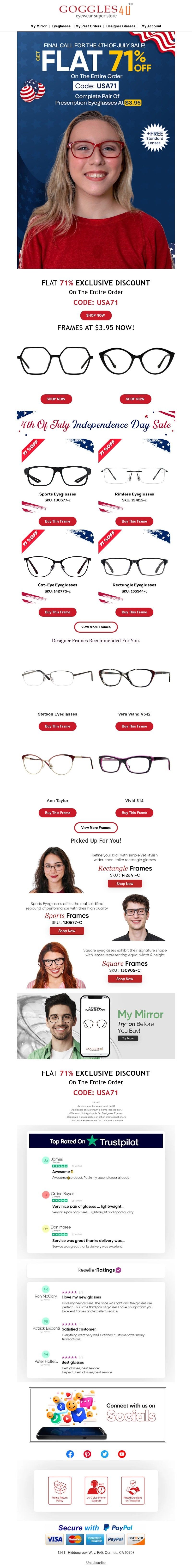This screenshot has width=192, height=1568.
Task: Tap the Unsubscribe link
Action: click(95, 1562)
